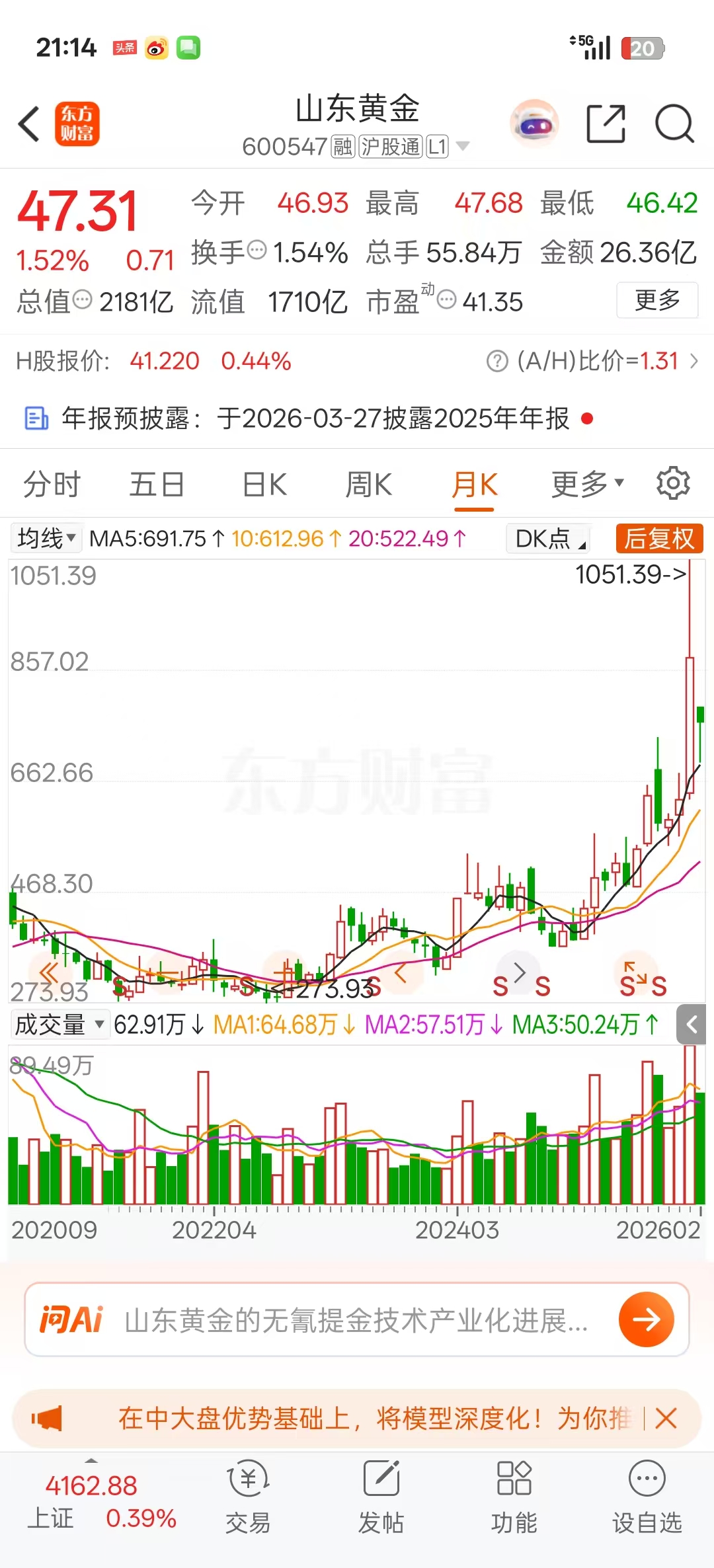Screen dimensions: 714x1568
Task: Dismiss the promotional banner with X
Action: (666, 1419)
